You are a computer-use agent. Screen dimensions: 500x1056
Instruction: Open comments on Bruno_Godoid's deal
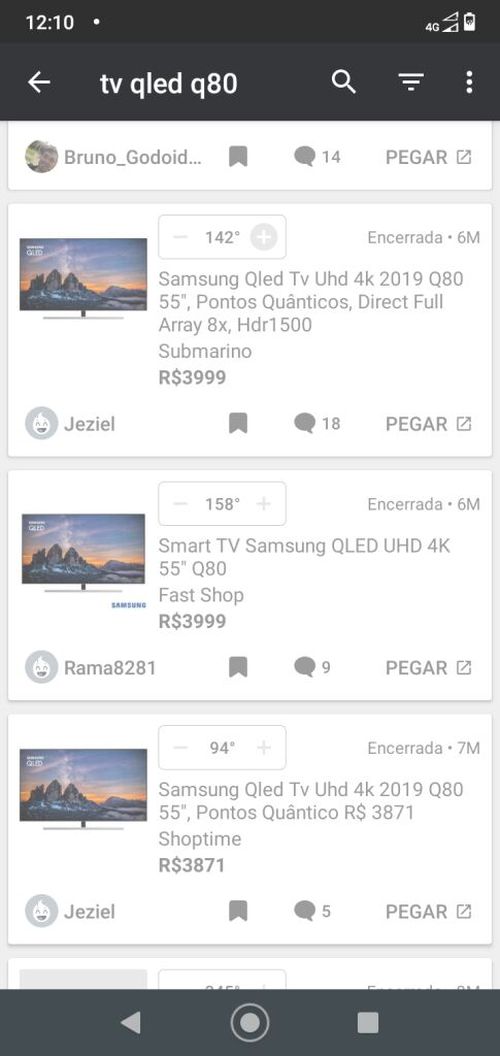(317, 157)
